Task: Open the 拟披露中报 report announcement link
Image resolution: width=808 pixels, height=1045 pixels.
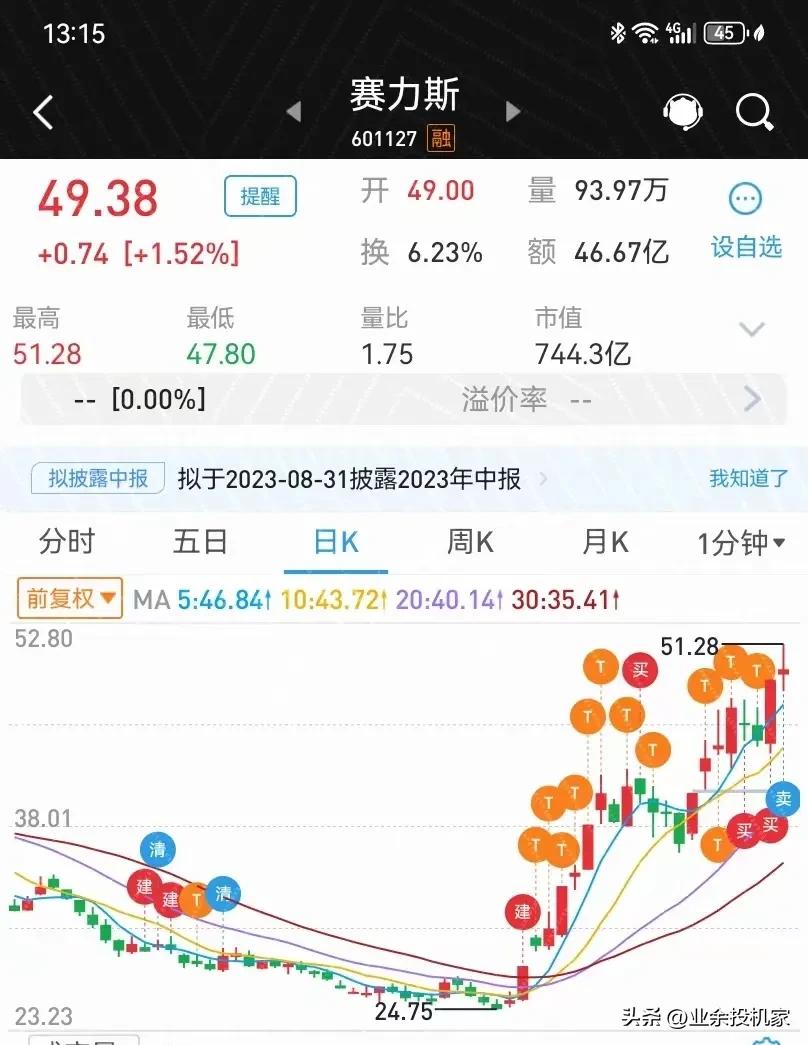Action: pyautogui.click(x=347, y=479)
